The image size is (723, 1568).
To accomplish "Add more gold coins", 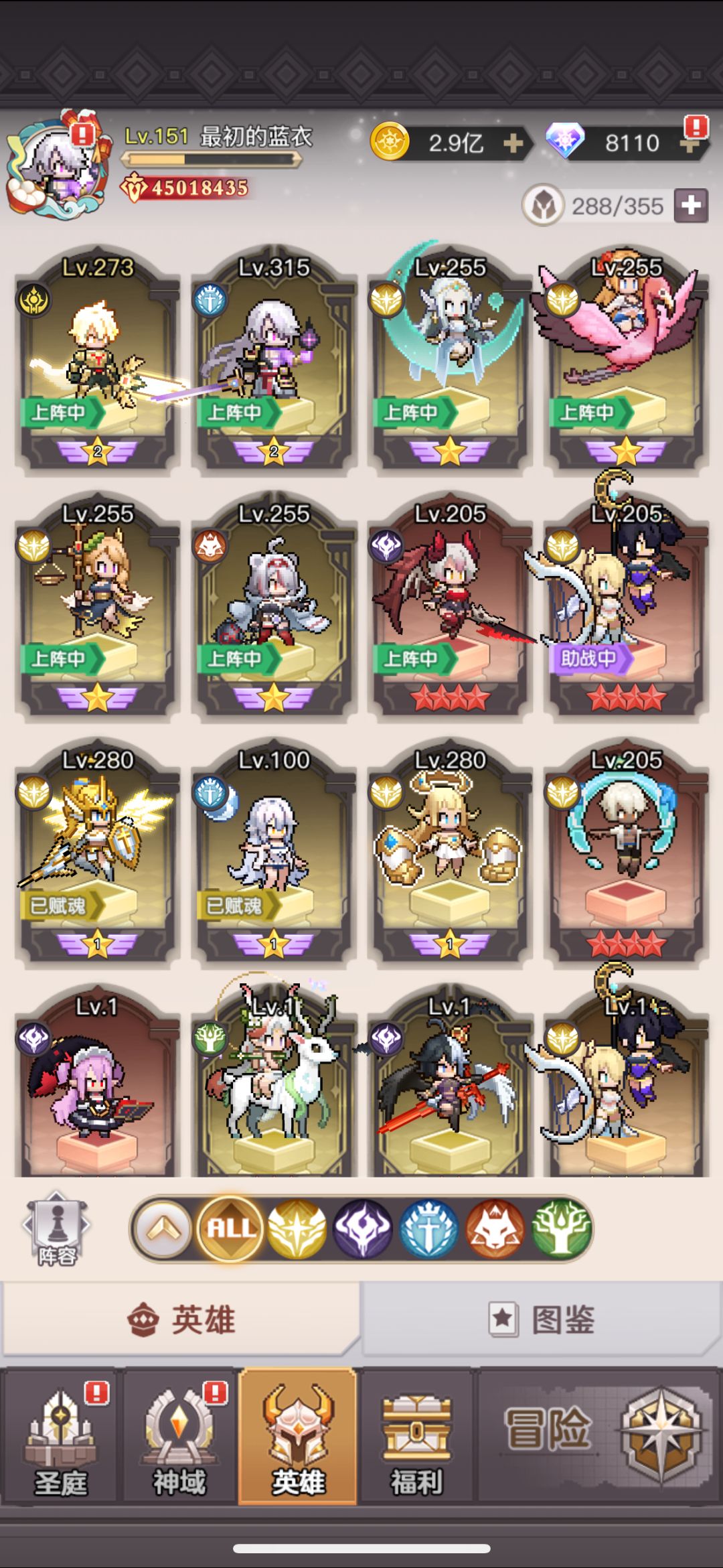I will pyautogui.click(x=513, y=143).
